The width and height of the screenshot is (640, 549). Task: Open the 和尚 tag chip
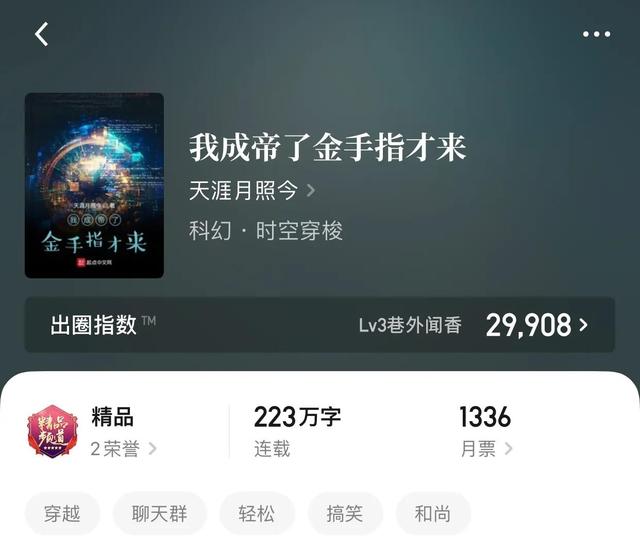433,514
